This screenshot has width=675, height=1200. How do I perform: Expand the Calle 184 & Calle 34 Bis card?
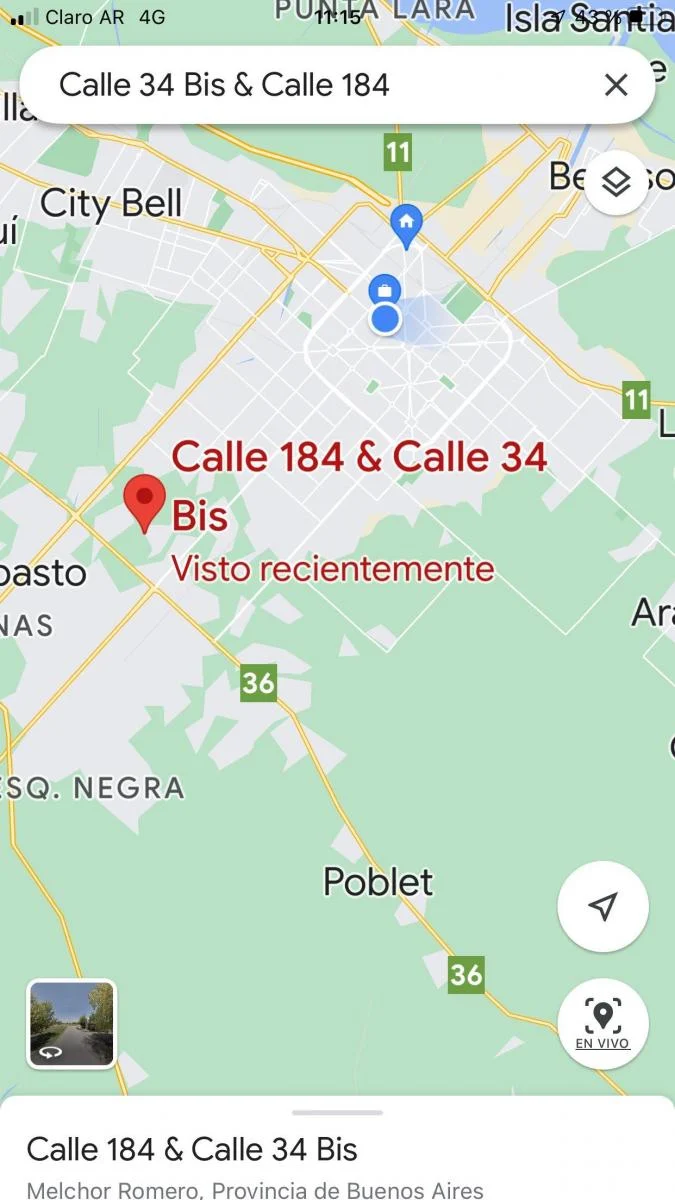coord(337,1148)
